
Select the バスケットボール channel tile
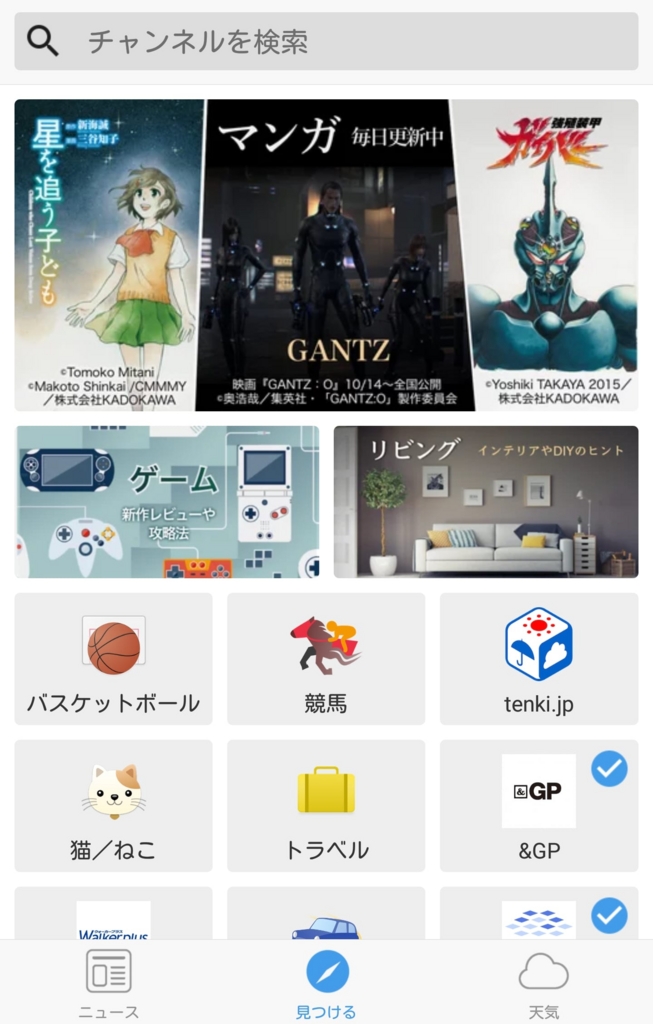click(x=113, y=659)
